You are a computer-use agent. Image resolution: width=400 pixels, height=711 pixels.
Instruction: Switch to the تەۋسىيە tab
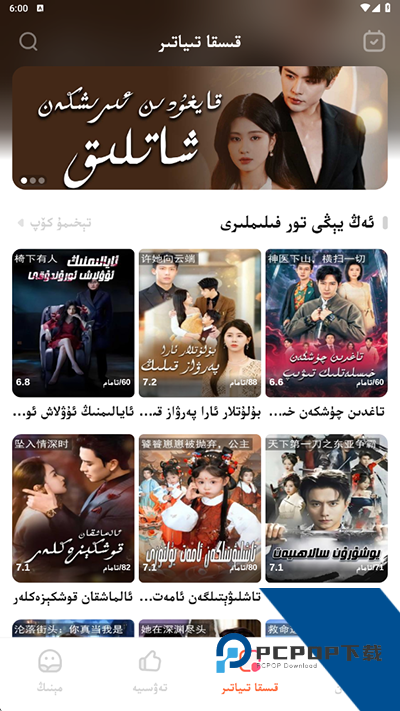(x=150, y=672)
